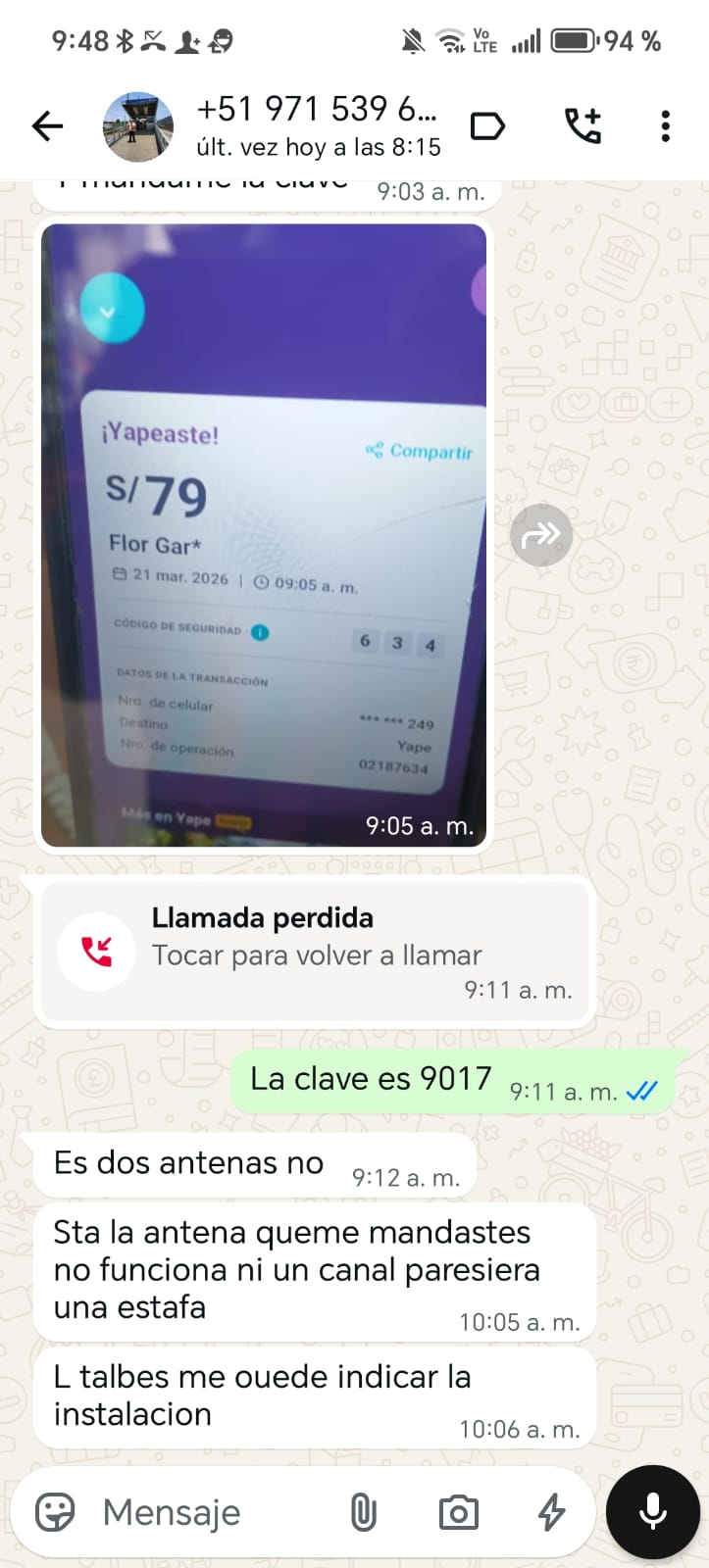This screenshot has width=709, height=1568.
Task: Call back from the Llamada perdida card
Action: [x=314, y=952]
